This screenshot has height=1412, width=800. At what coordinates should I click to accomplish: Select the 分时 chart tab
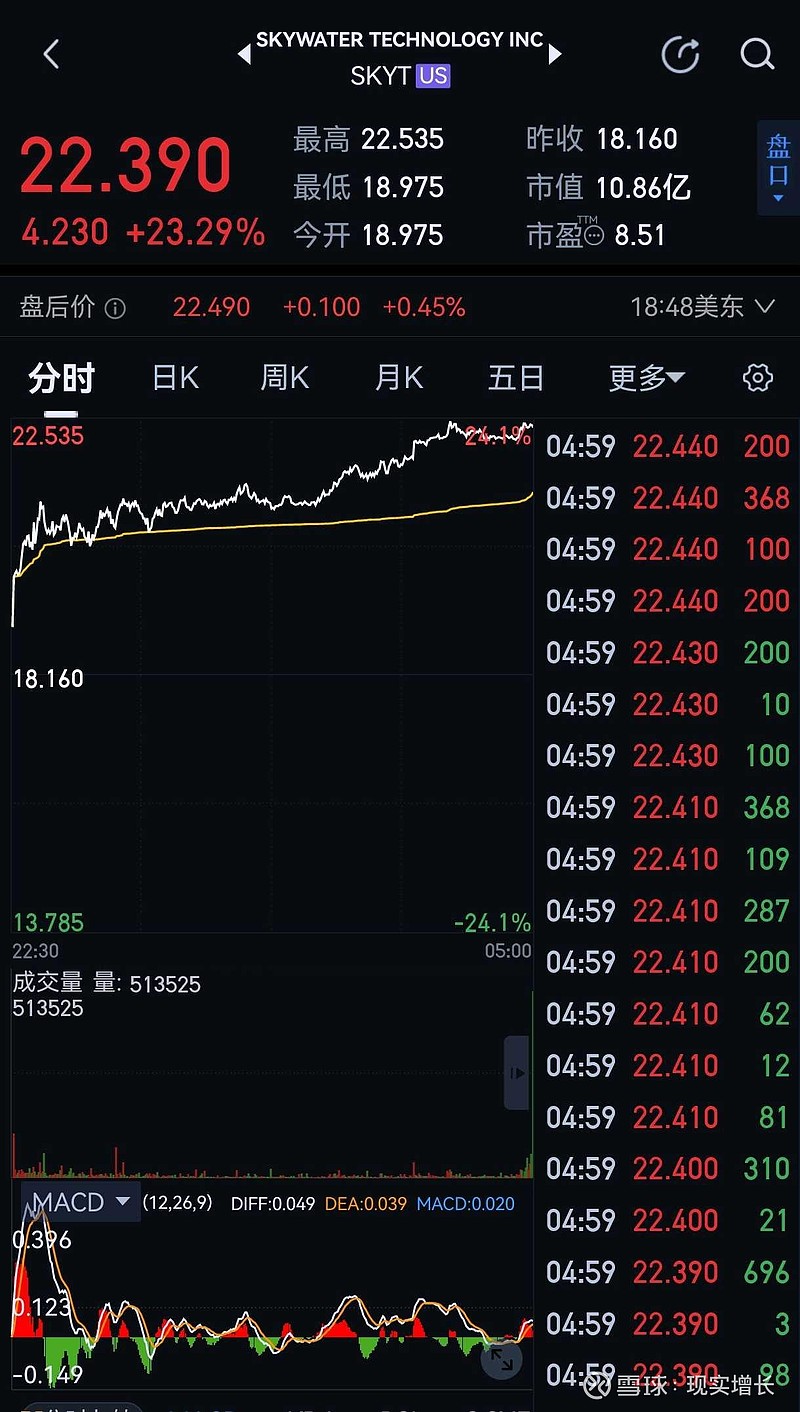pyautogui.click(x=61, y=378)
